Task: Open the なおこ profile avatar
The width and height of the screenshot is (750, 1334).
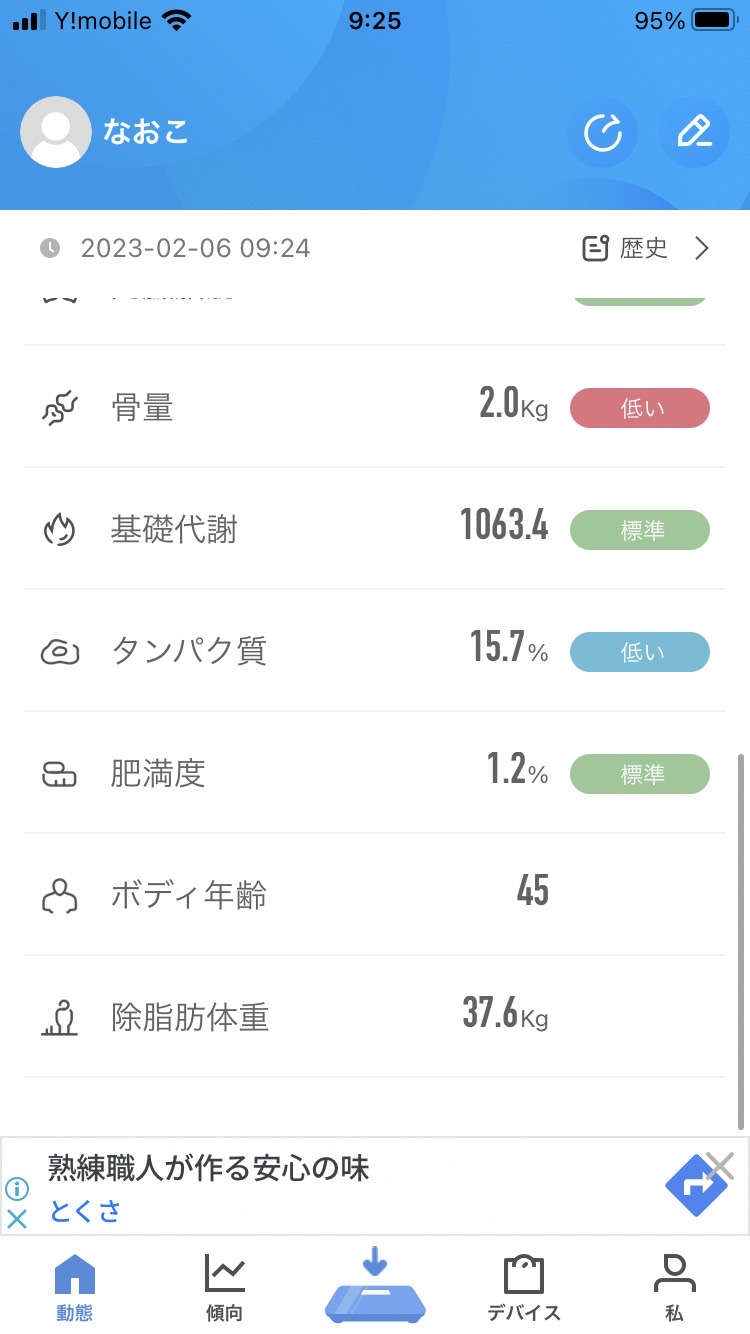Action: [x=56, y=132]
